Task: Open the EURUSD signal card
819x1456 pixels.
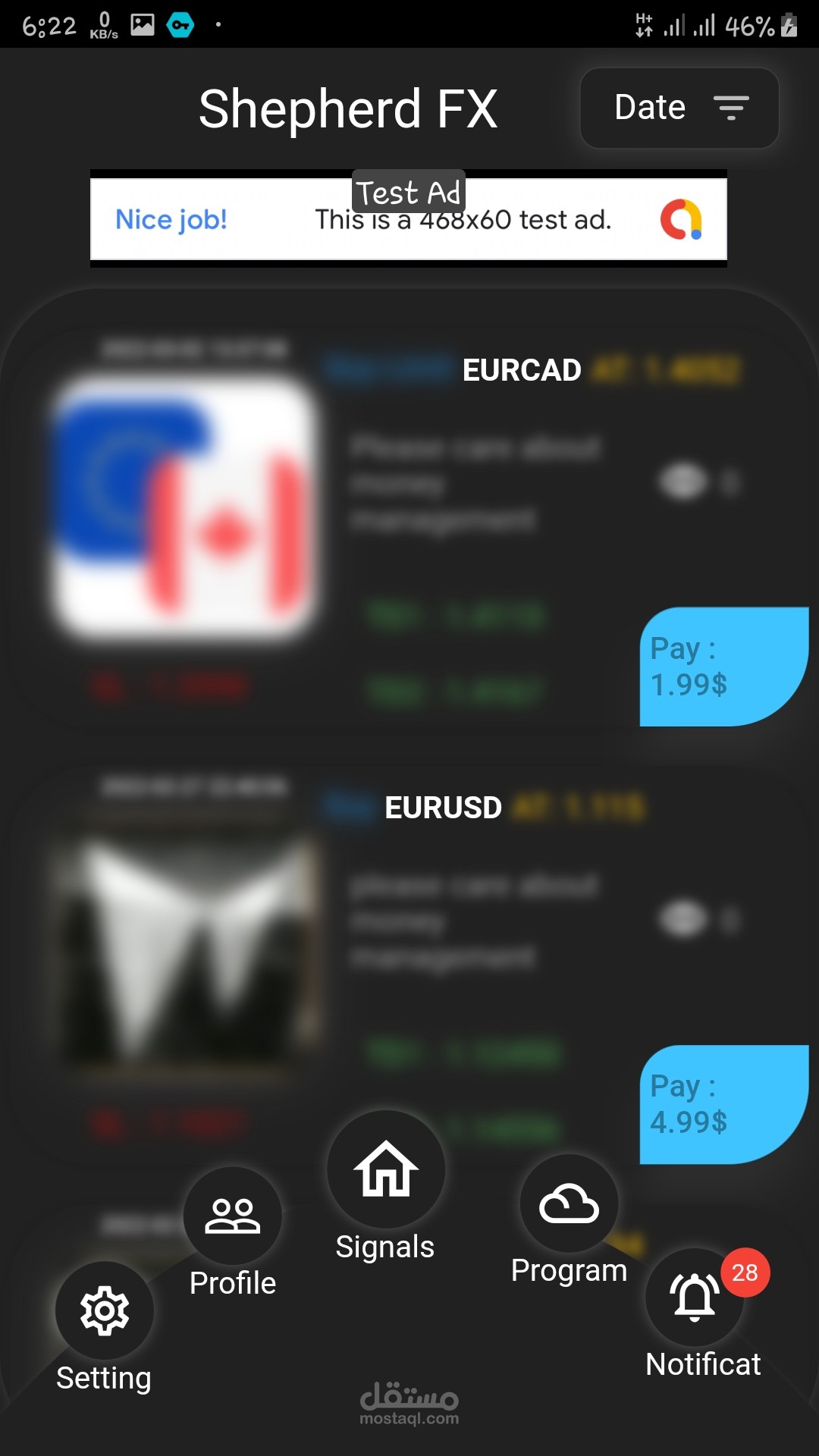Action: pyautogui.click(x=443, y=808)
